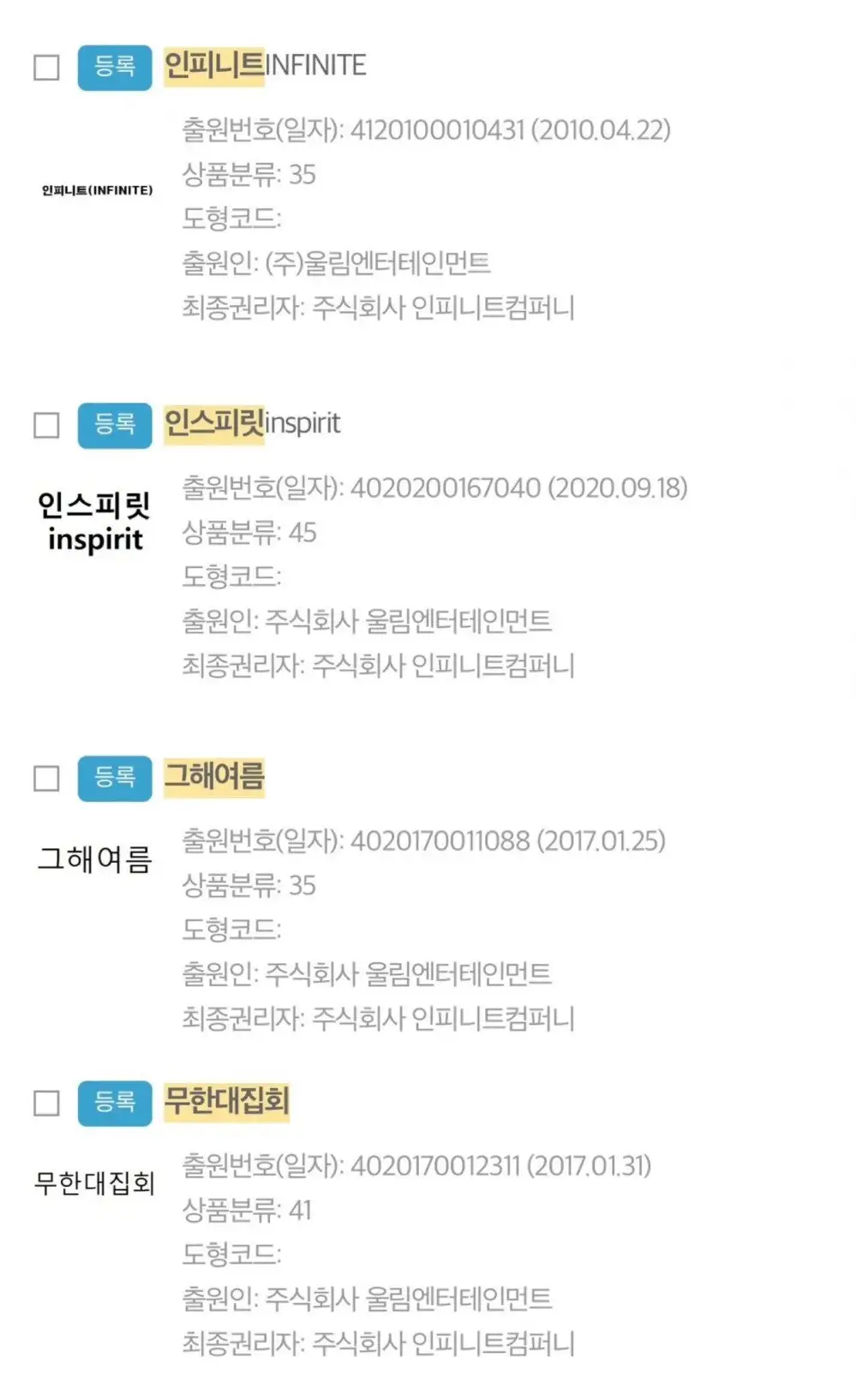Tap the 그해여름 trademark image

[x=94, y=859]
